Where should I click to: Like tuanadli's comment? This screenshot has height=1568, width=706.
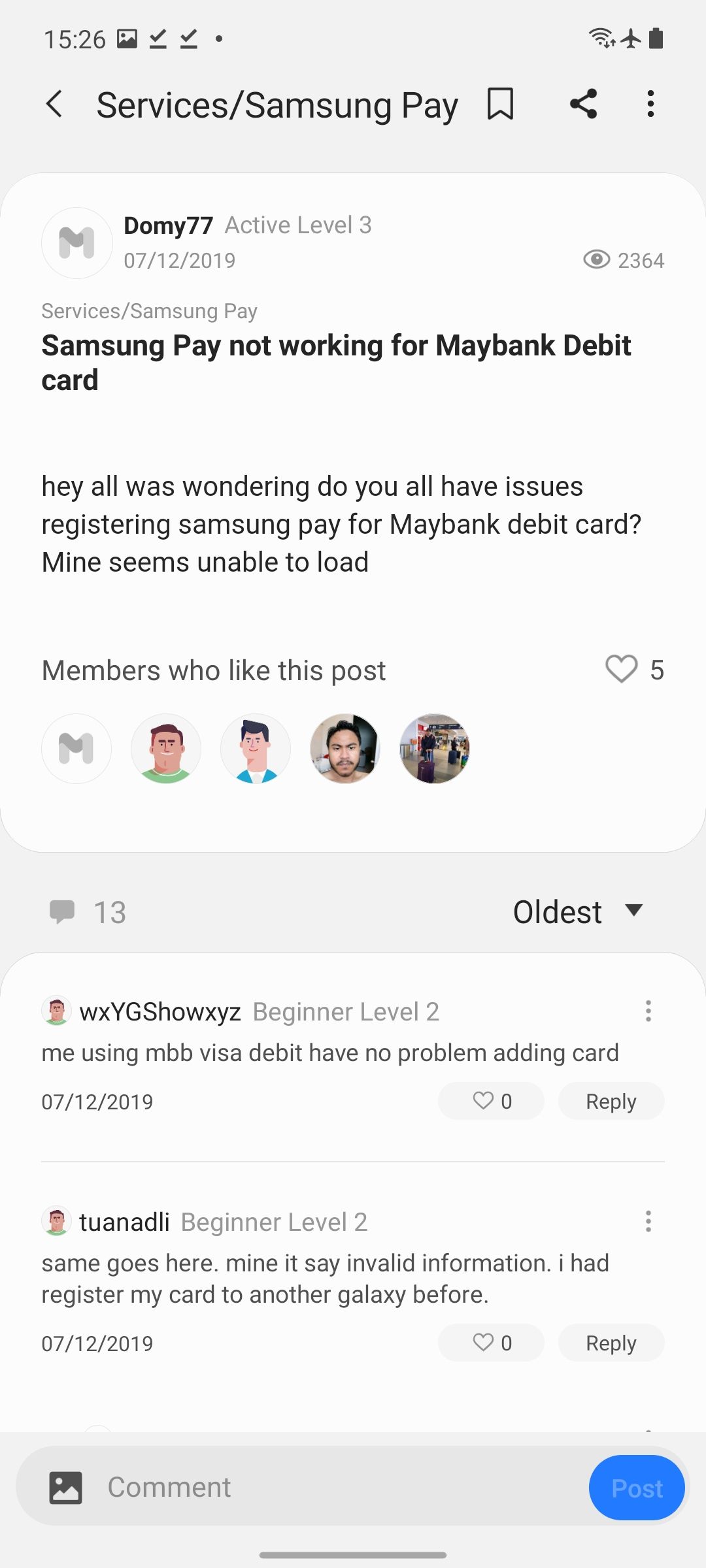tap(491, 1343)
